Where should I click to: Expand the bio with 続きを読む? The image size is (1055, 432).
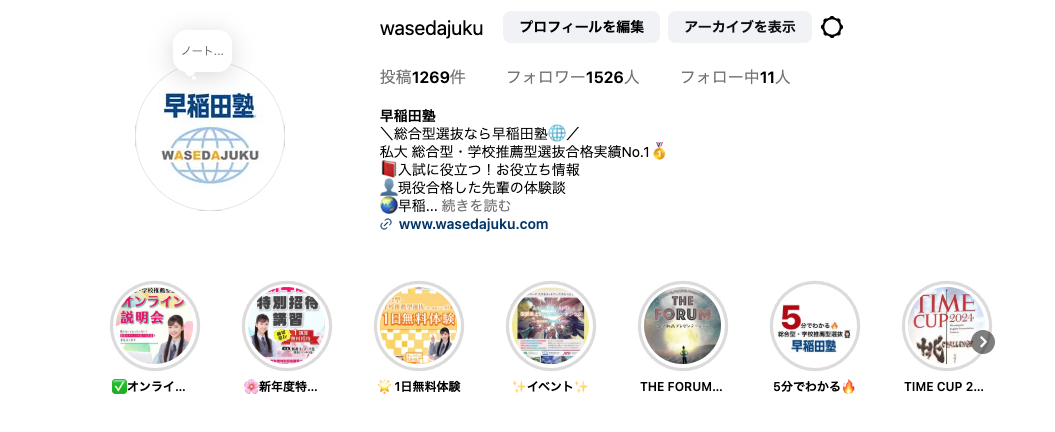click(476, 205)
